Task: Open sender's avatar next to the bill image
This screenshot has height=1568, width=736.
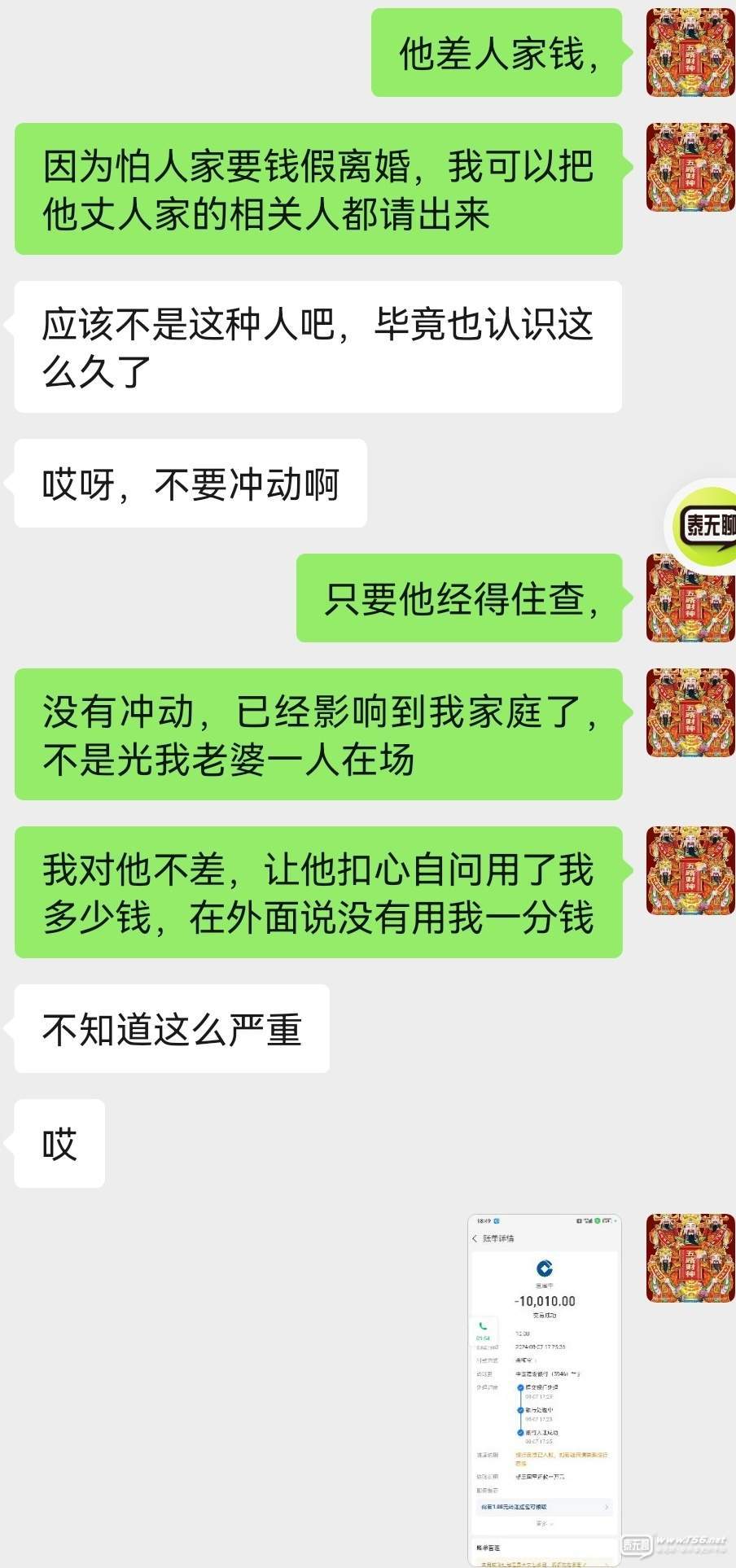Action: pyautogui.click(x=690, y=1258)
